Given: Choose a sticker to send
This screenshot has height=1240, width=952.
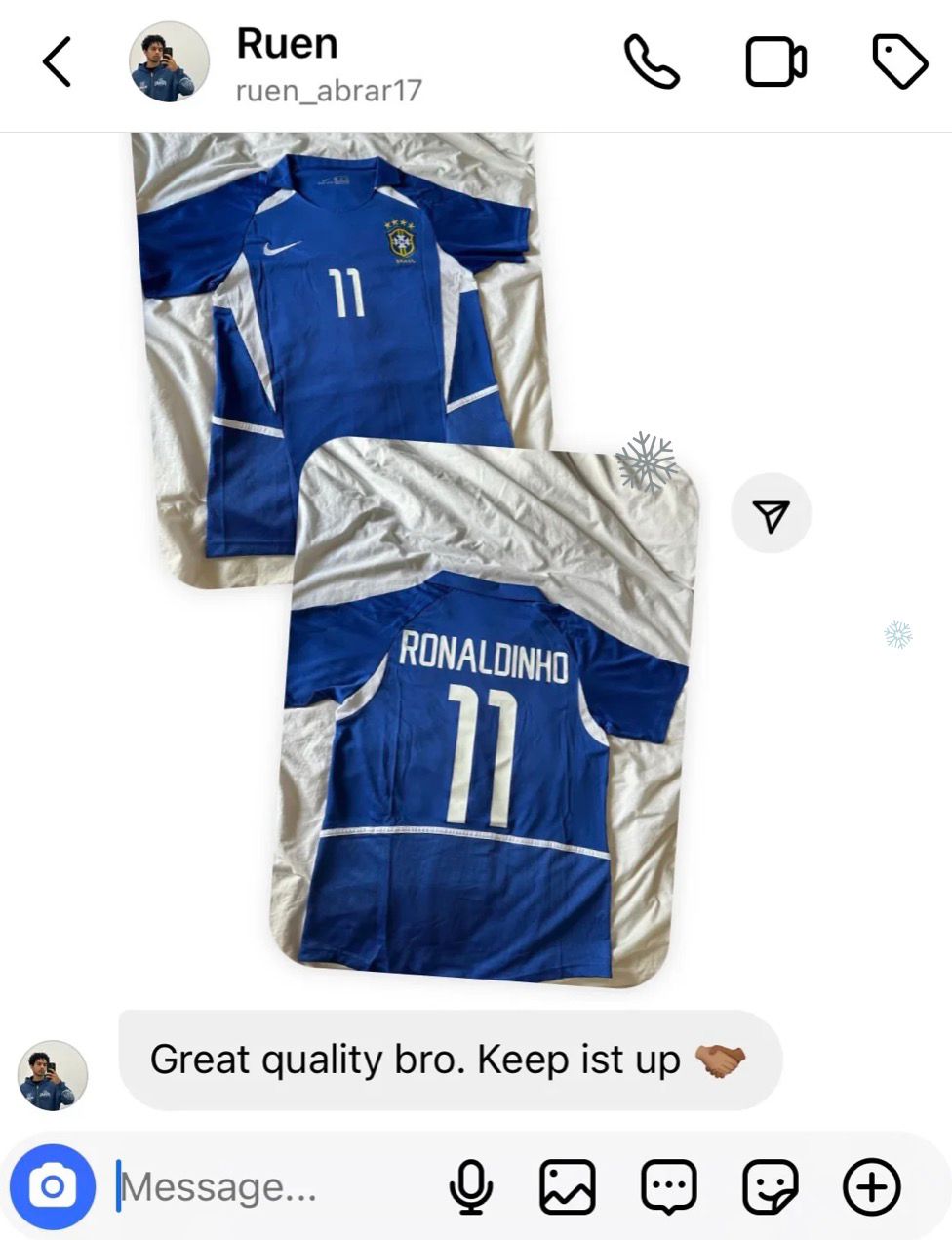Looking at the screenshot, I should (770, 1186).
